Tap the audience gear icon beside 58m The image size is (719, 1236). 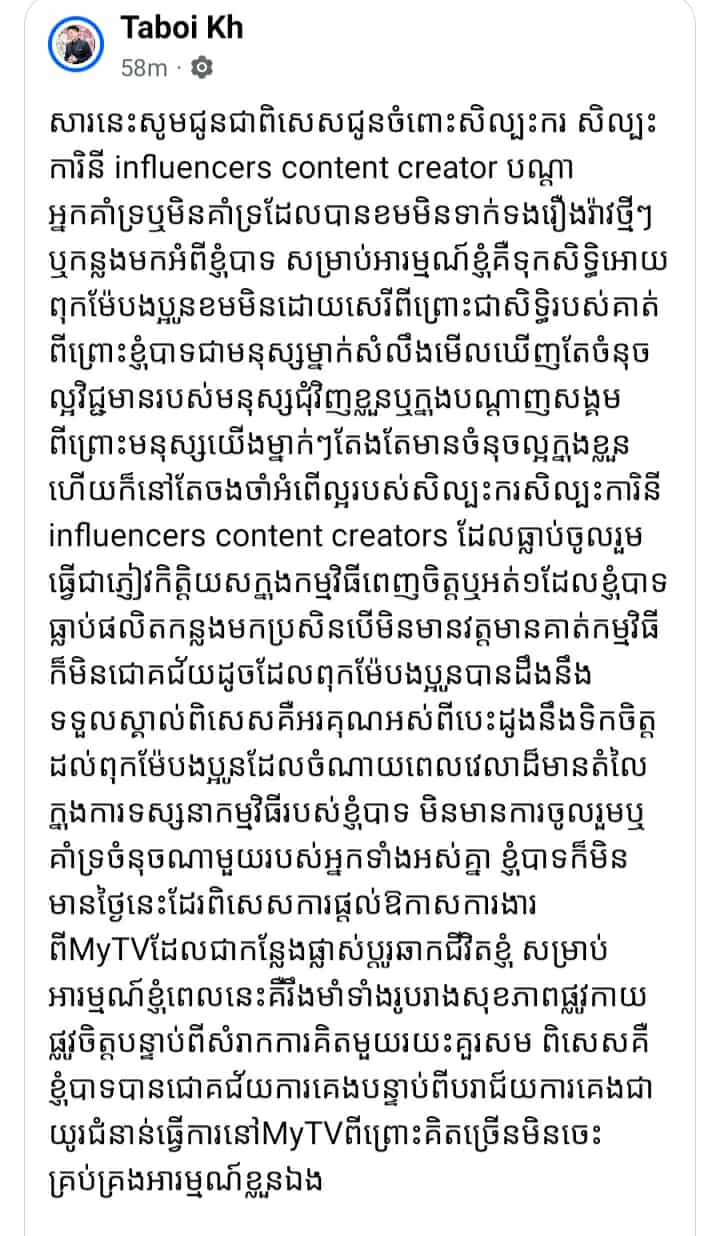point(202,67)
